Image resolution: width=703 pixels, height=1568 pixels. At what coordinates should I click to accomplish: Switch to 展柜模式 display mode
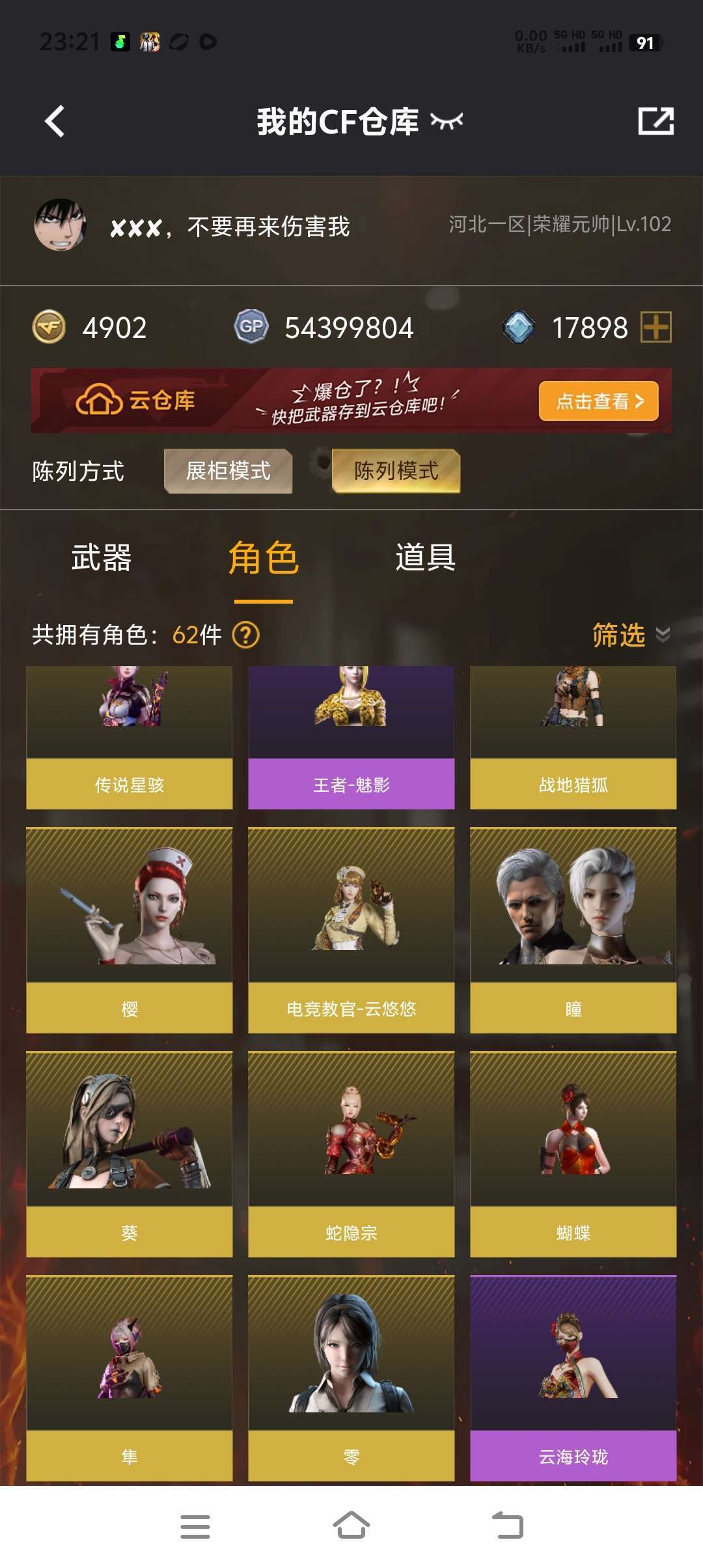click(x=228, y=471)
